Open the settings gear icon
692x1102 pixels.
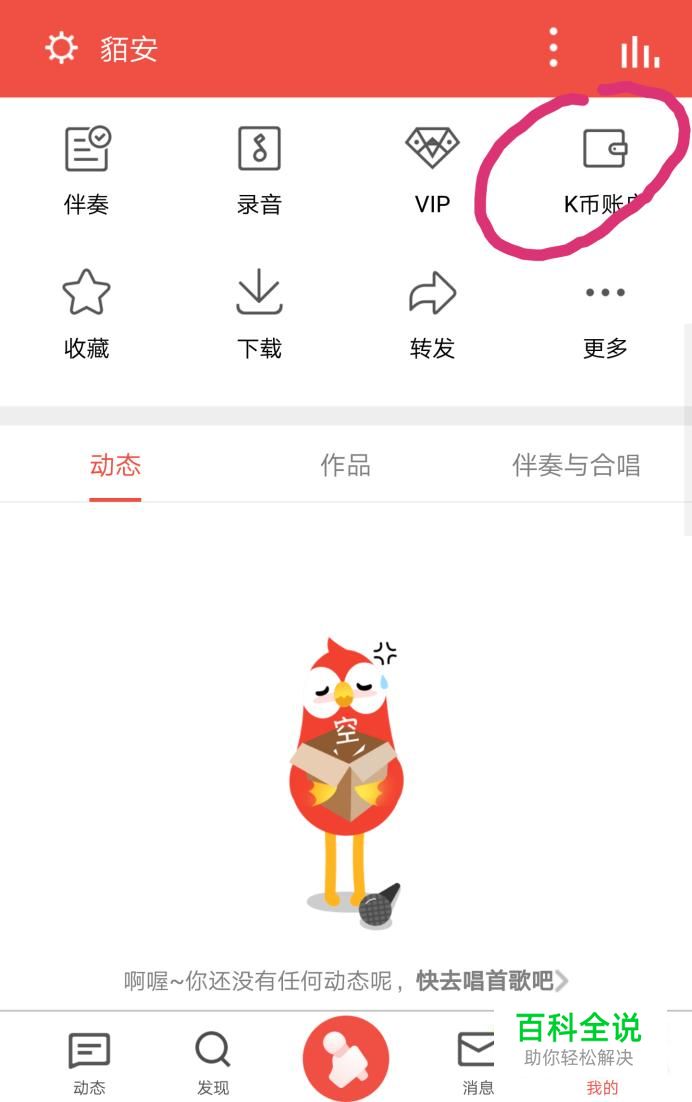tap(61, 48)
